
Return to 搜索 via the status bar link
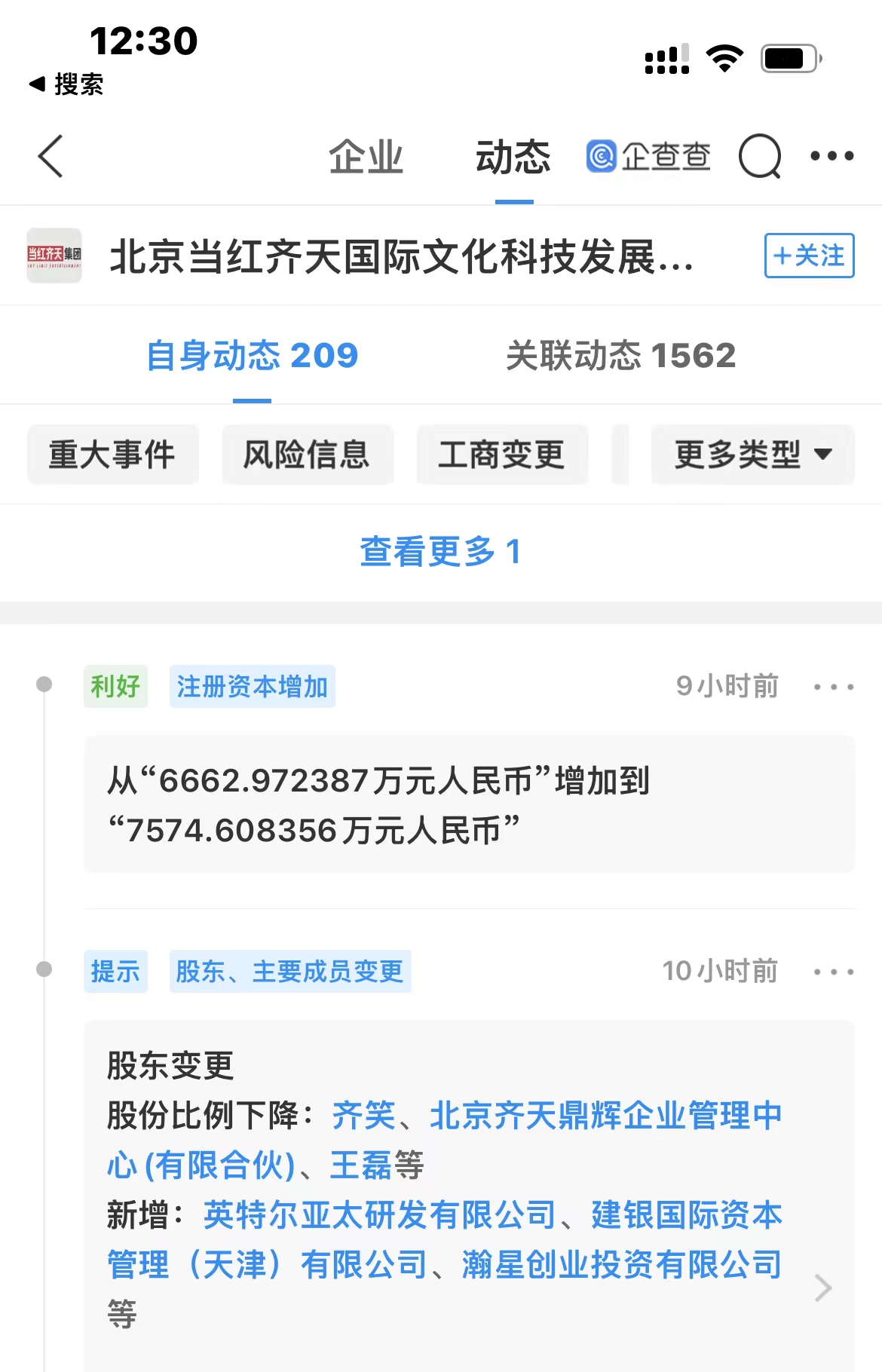[66, 84]
